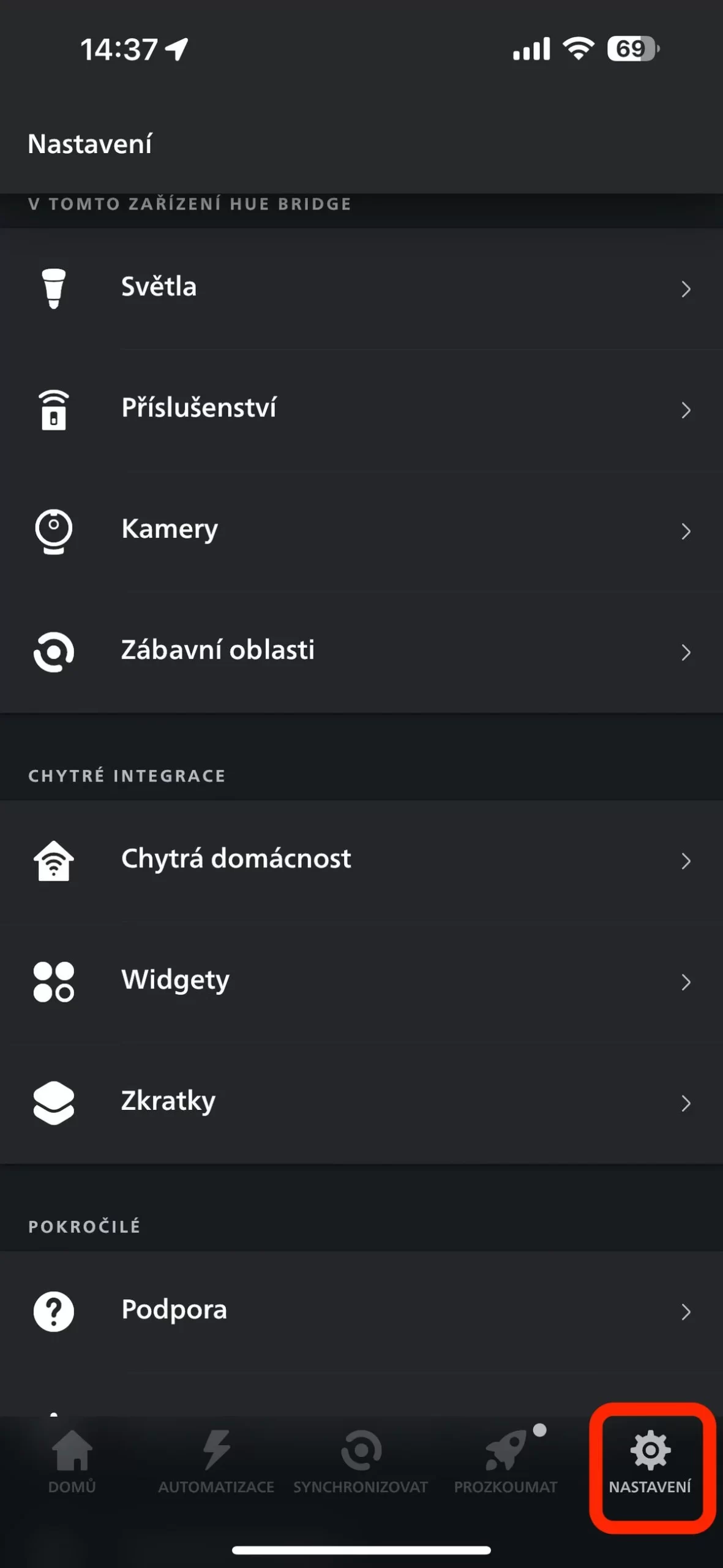723x1568 pixels.
Task: Open Příslušenství accessories settings
Action: [361, 409]
